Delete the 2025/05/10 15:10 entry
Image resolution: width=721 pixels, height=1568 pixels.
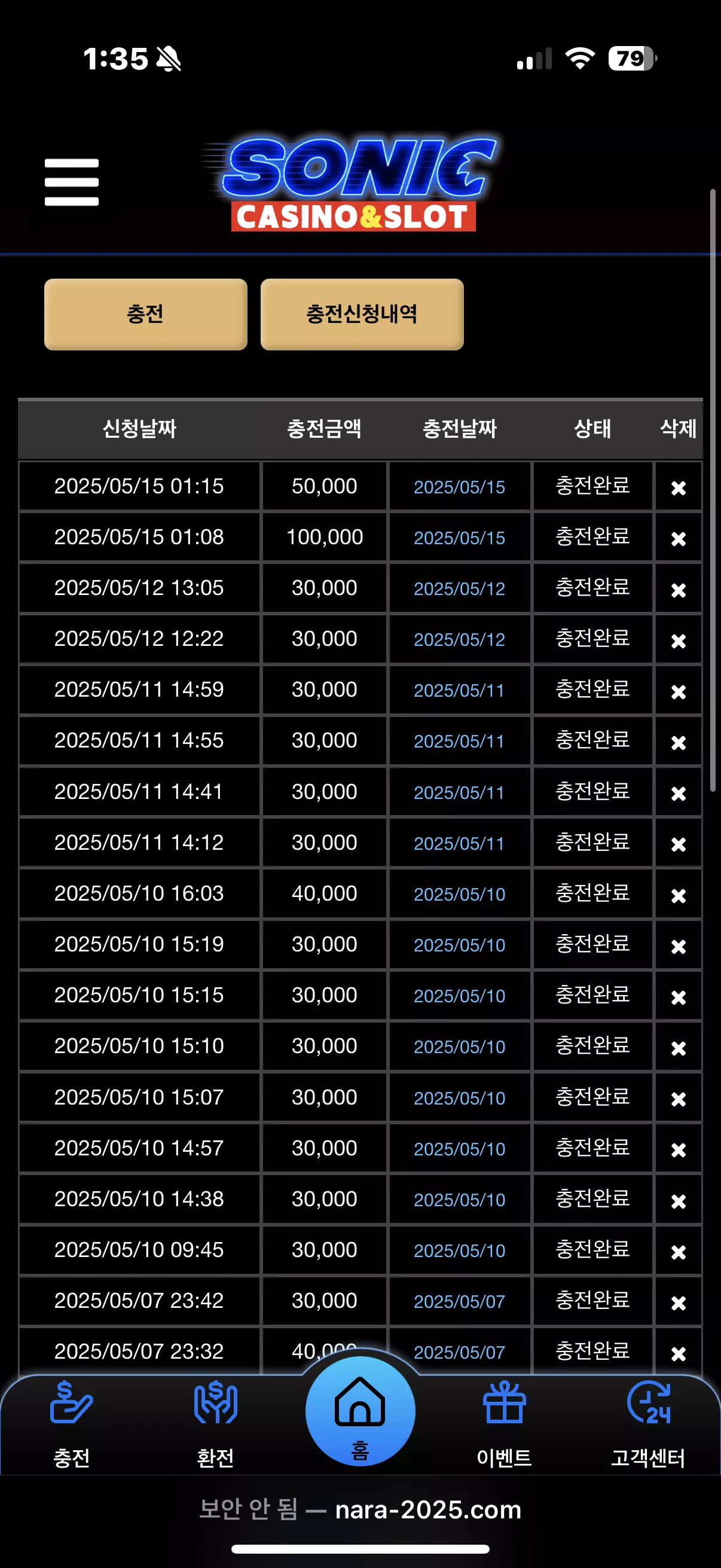679,1048
